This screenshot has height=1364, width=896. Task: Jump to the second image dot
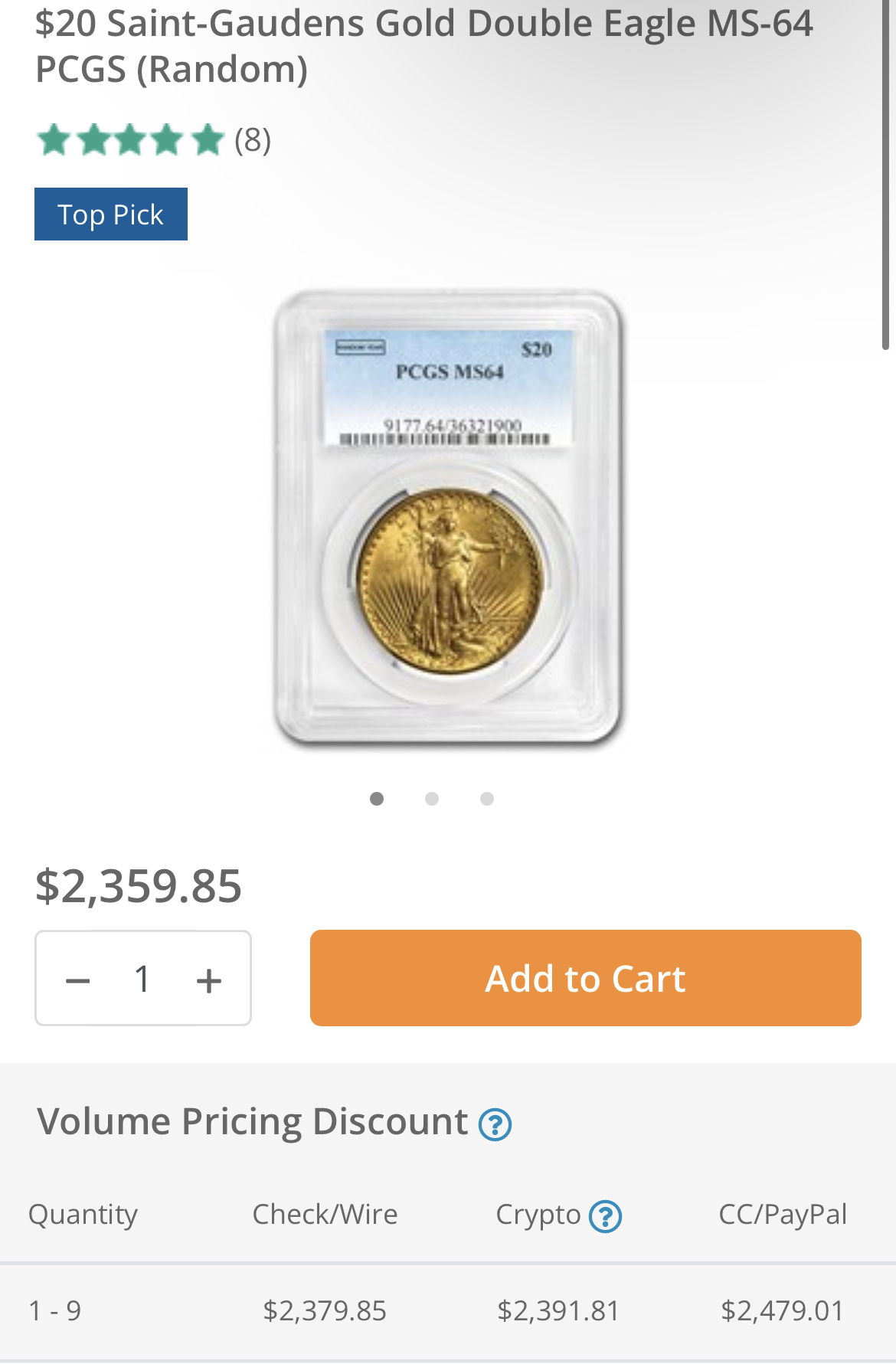click(x=432, y=799)
